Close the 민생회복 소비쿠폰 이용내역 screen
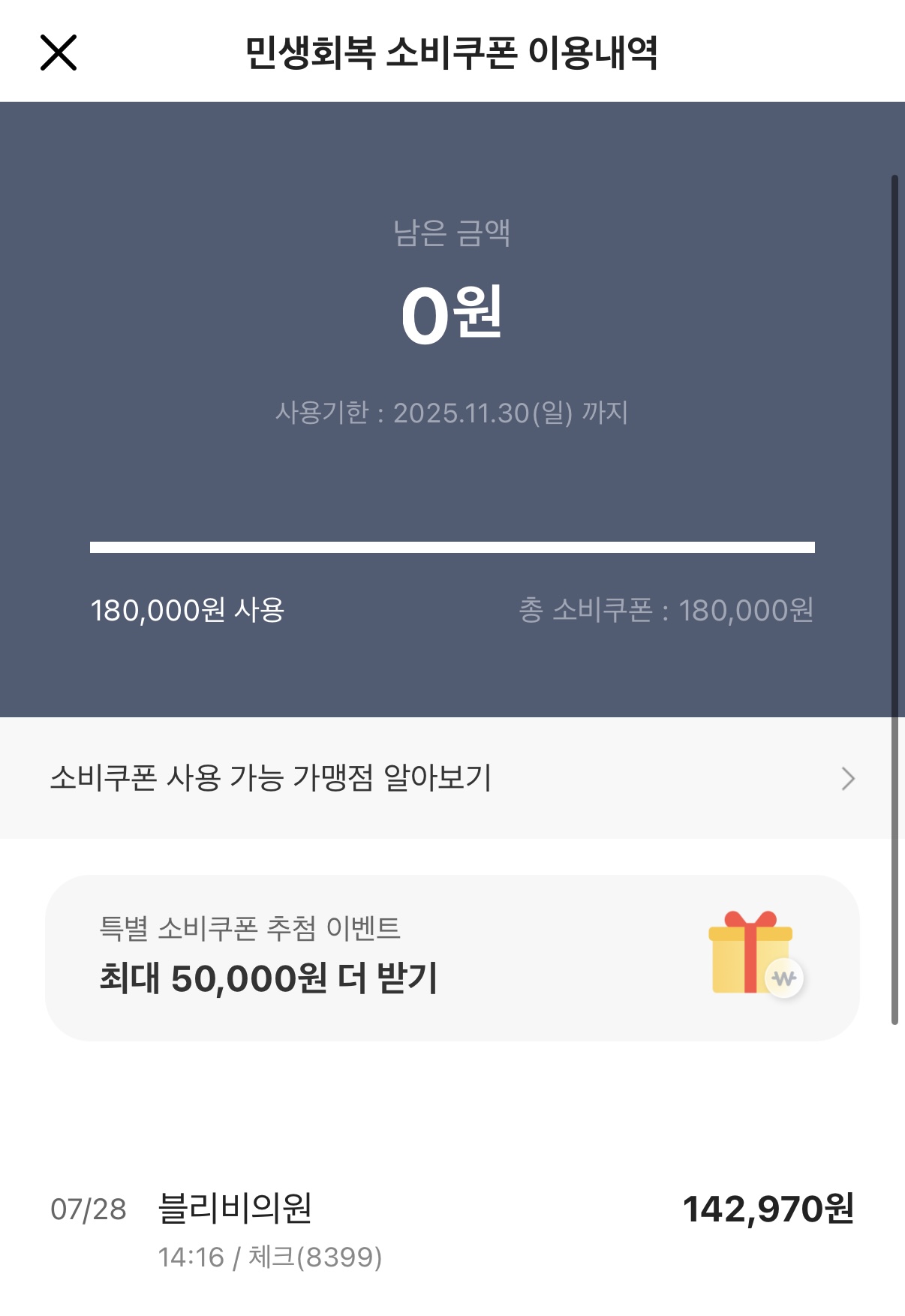905x1316 pixels. pyautogui.click(x=59, y=53)
